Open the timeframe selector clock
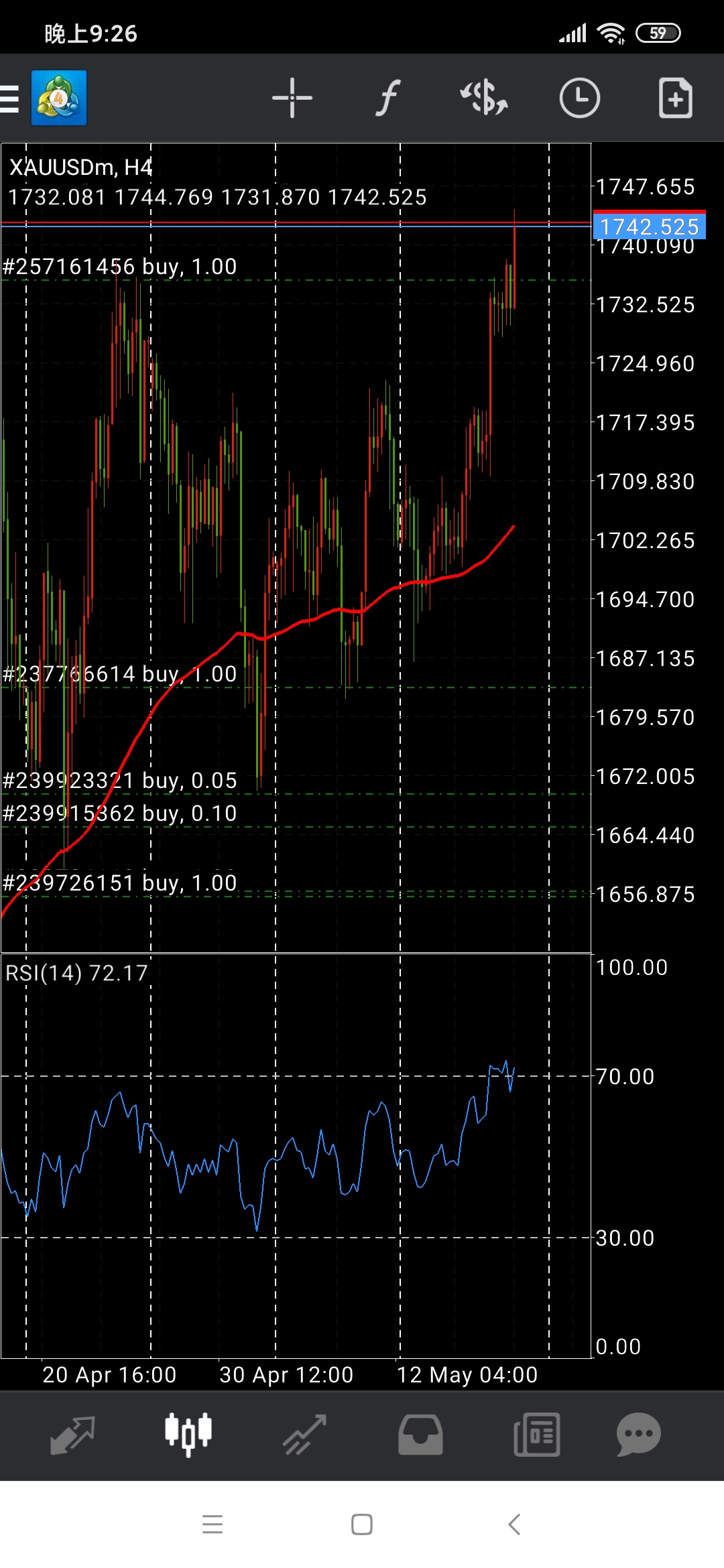 click(x=579, y=98)
